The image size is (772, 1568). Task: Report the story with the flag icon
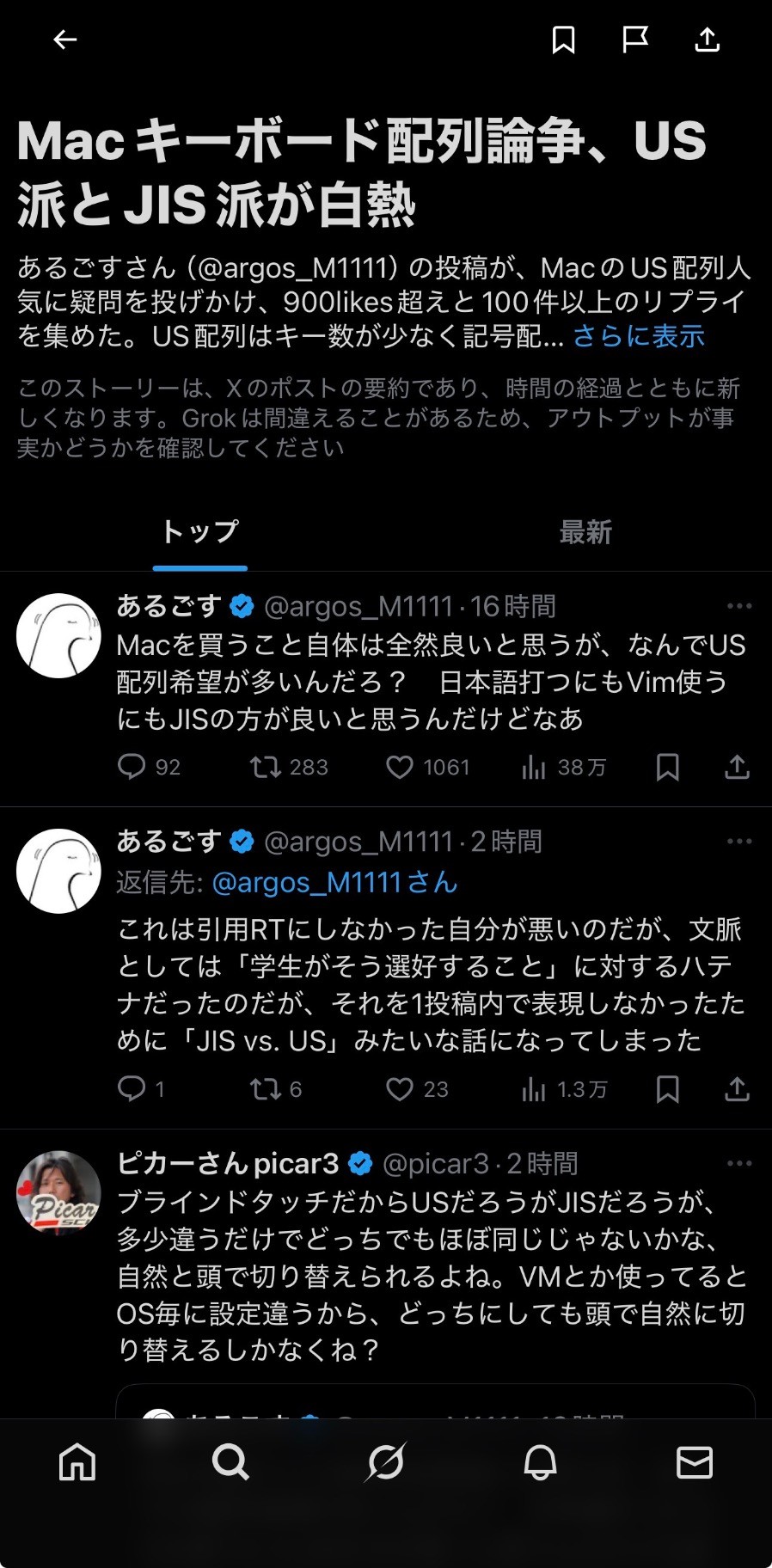(x=634, y=40)
